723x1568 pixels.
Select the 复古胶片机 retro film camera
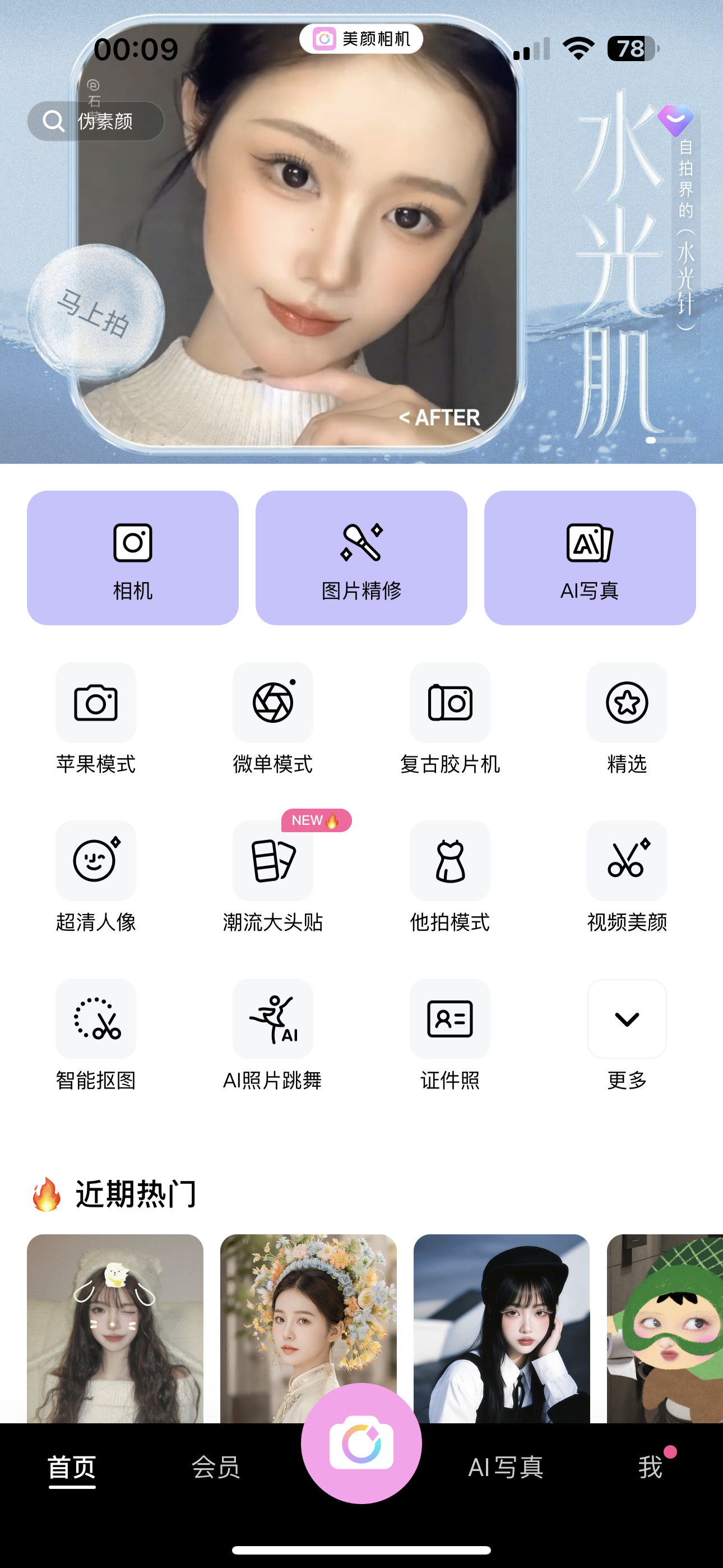tap(449, 718)
